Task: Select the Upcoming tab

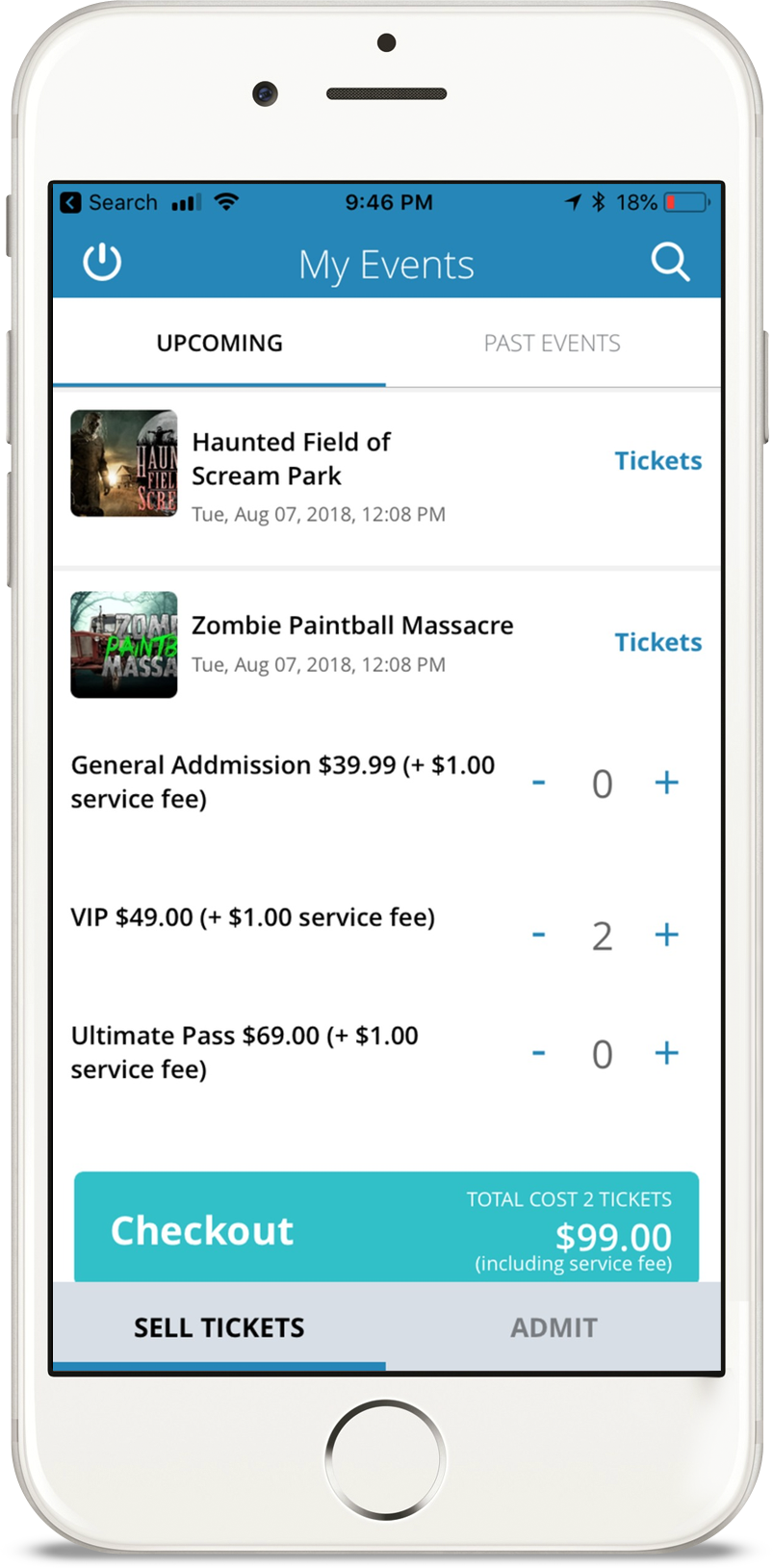Action: [x=219, y=344]
